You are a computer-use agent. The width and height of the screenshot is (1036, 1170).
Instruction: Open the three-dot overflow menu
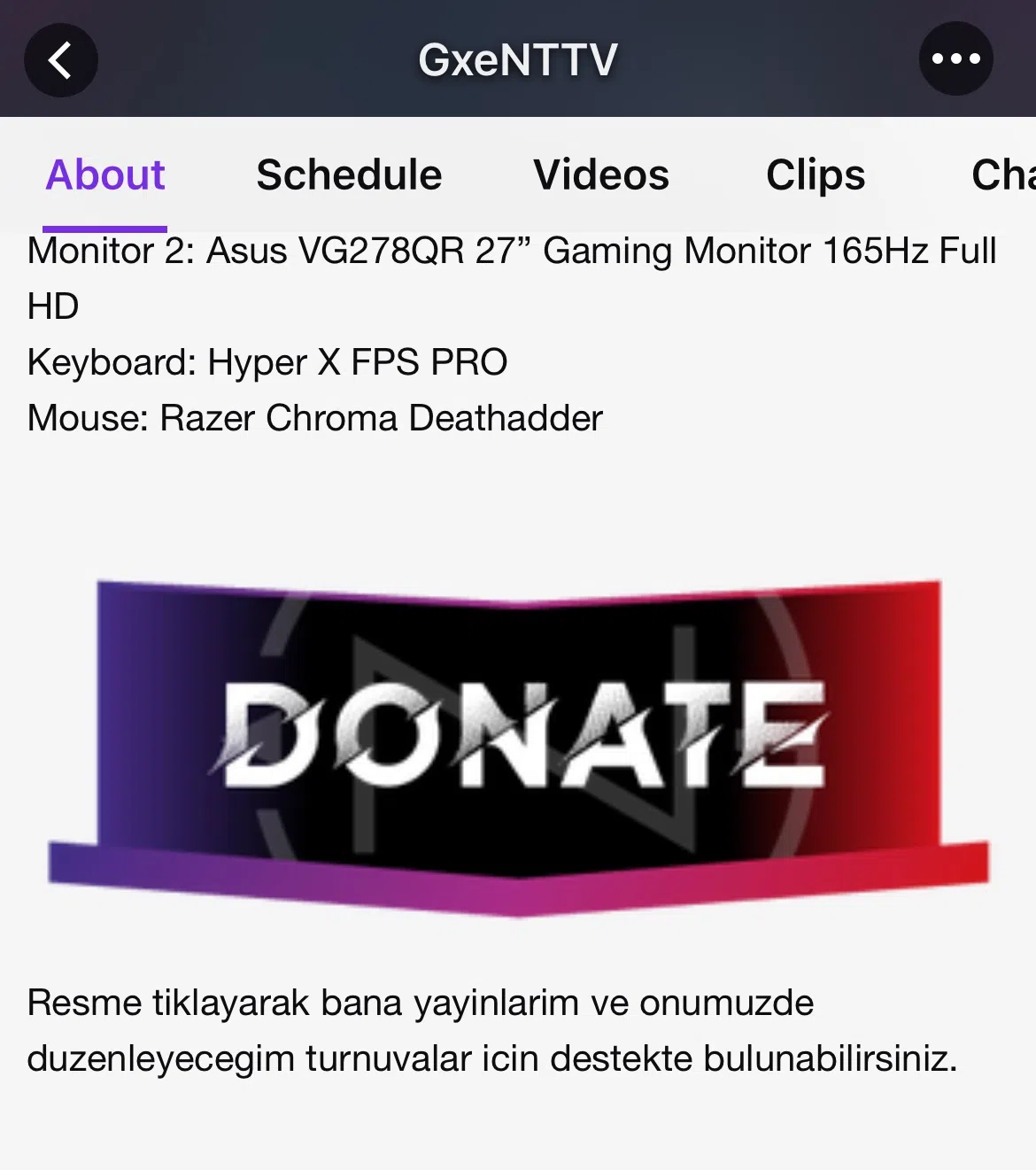pos(955,59)
